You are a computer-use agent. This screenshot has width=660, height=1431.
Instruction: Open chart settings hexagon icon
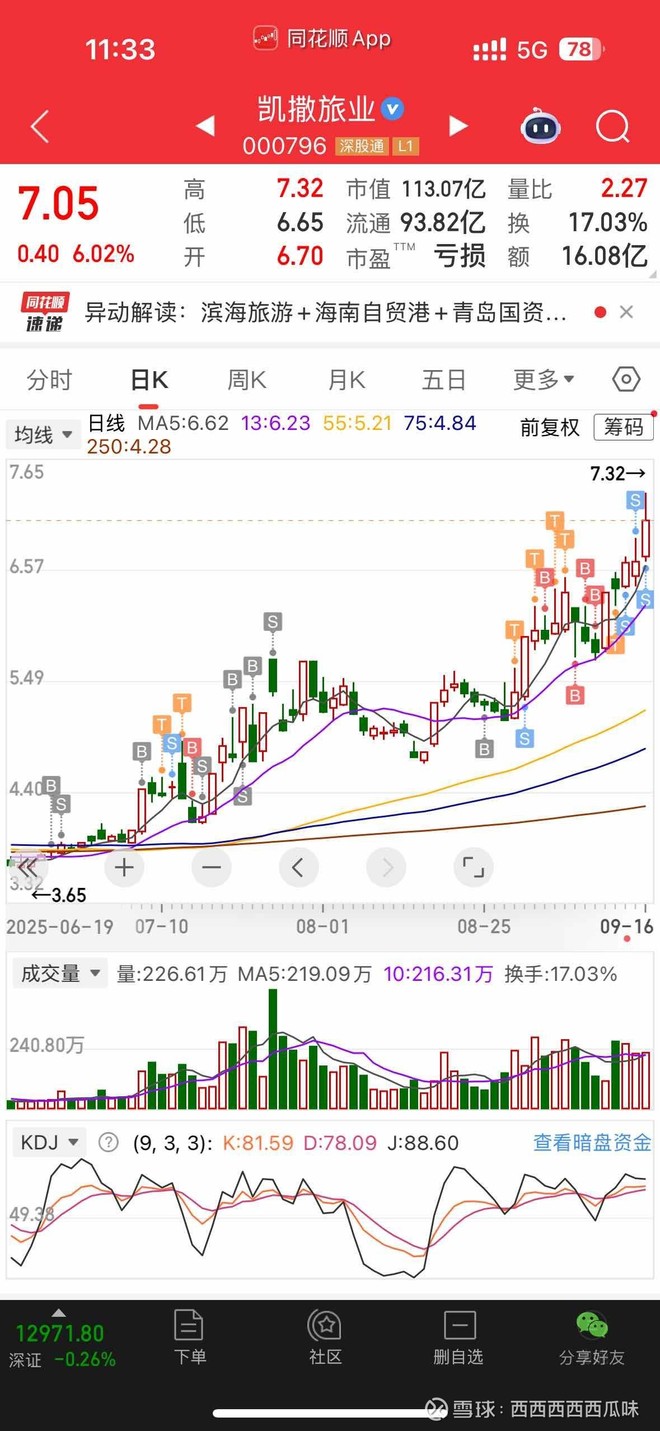pos(626,380)
